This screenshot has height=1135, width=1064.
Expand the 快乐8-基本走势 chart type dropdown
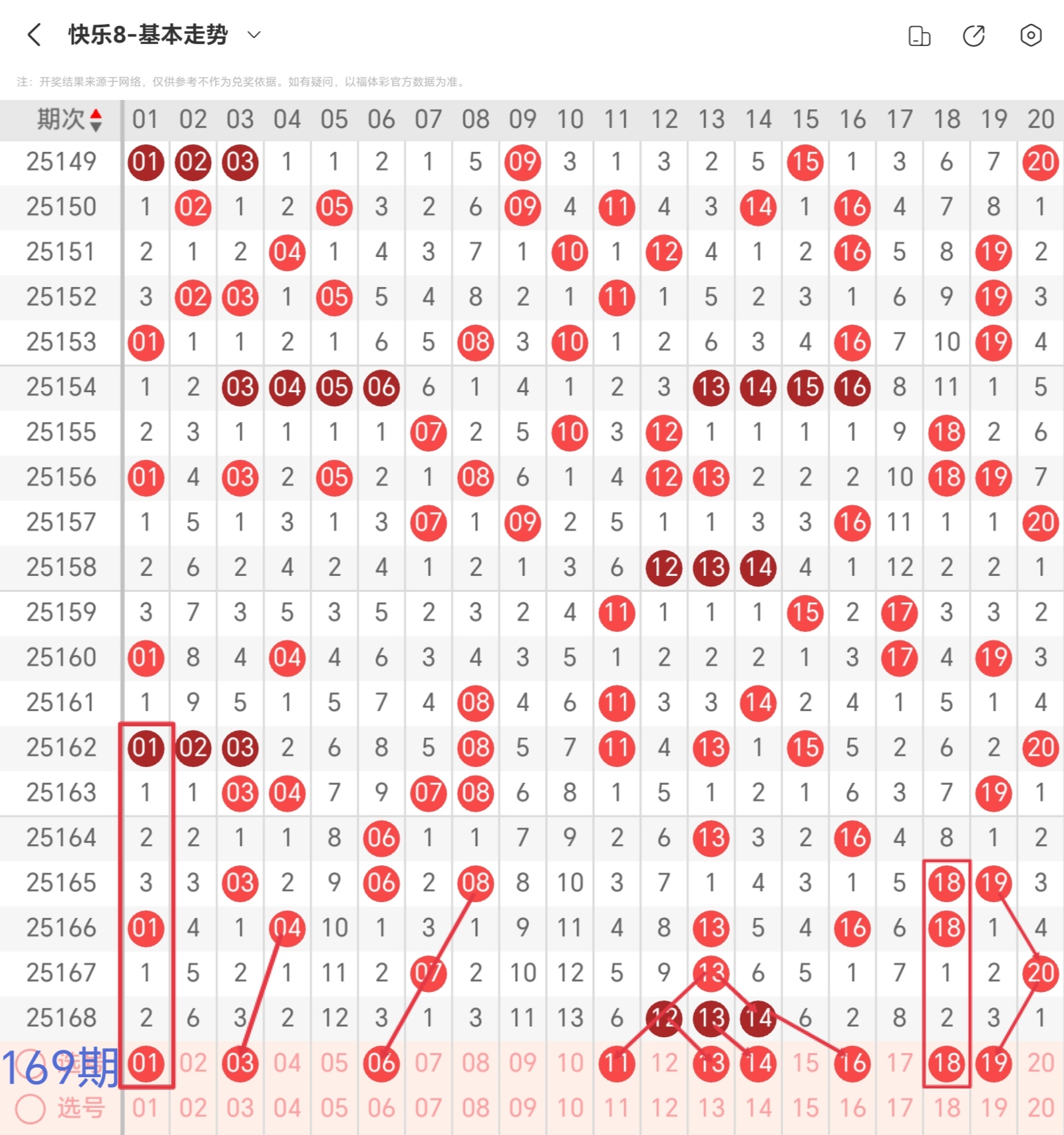click(254, 35)
